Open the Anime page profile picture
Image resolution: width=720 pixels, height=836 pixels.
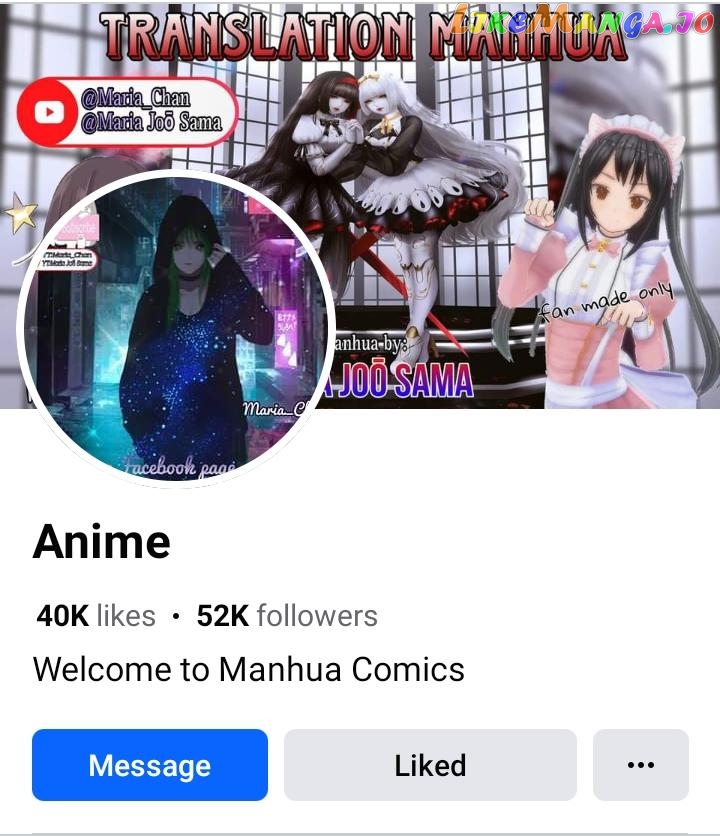(177, 328)
